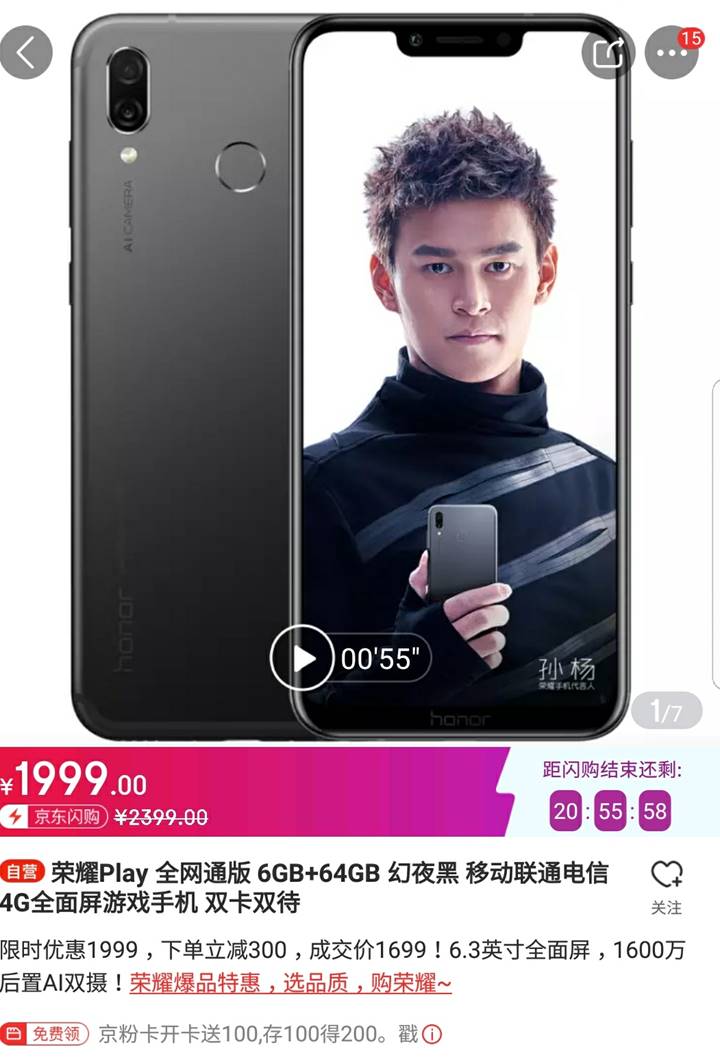The image size is (720, 1064).
Task: Open the info icon next to 戳
Action: coord(432,1034)
